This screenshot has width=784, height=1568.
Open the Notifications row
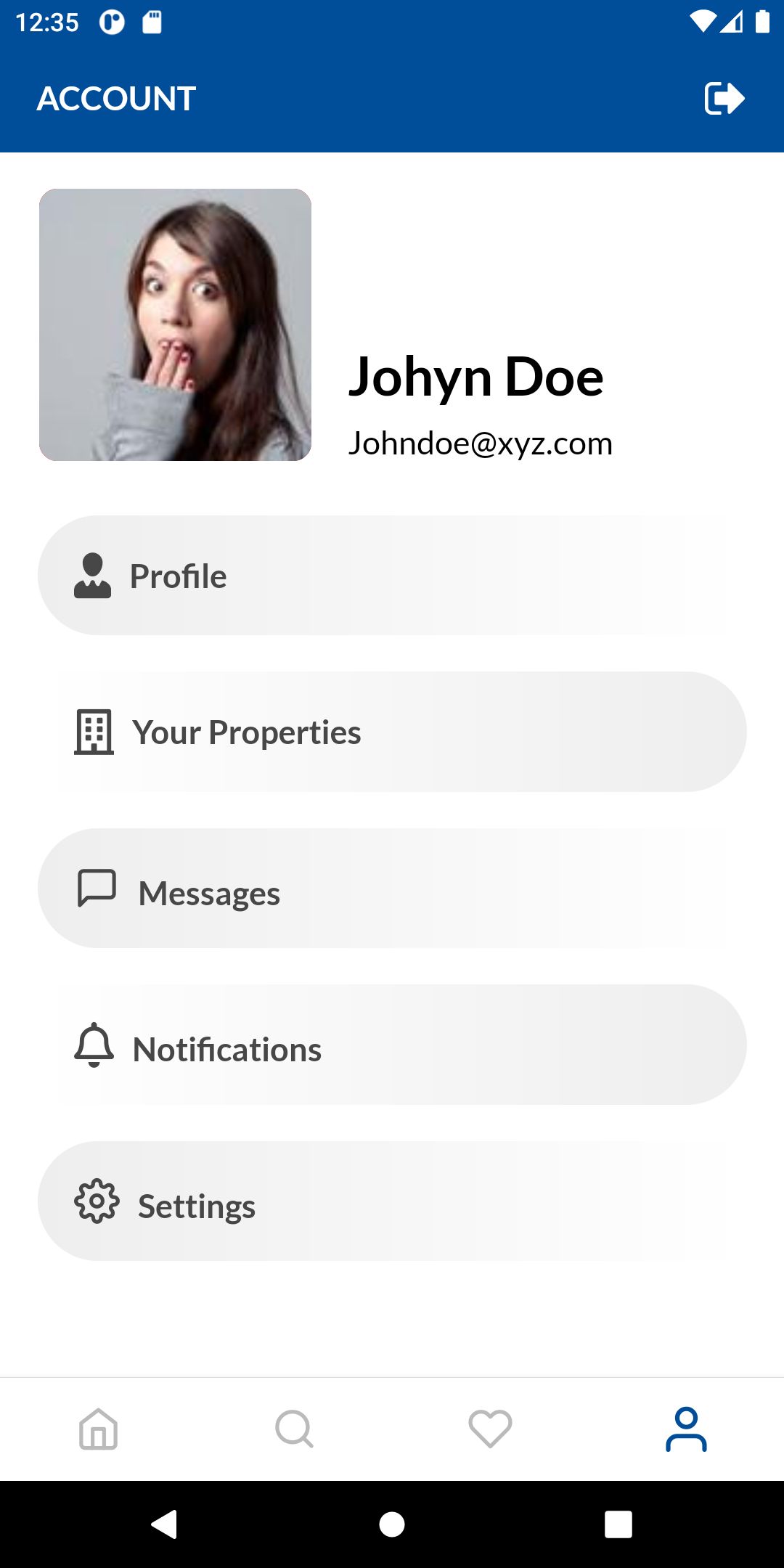(392, 1045)
